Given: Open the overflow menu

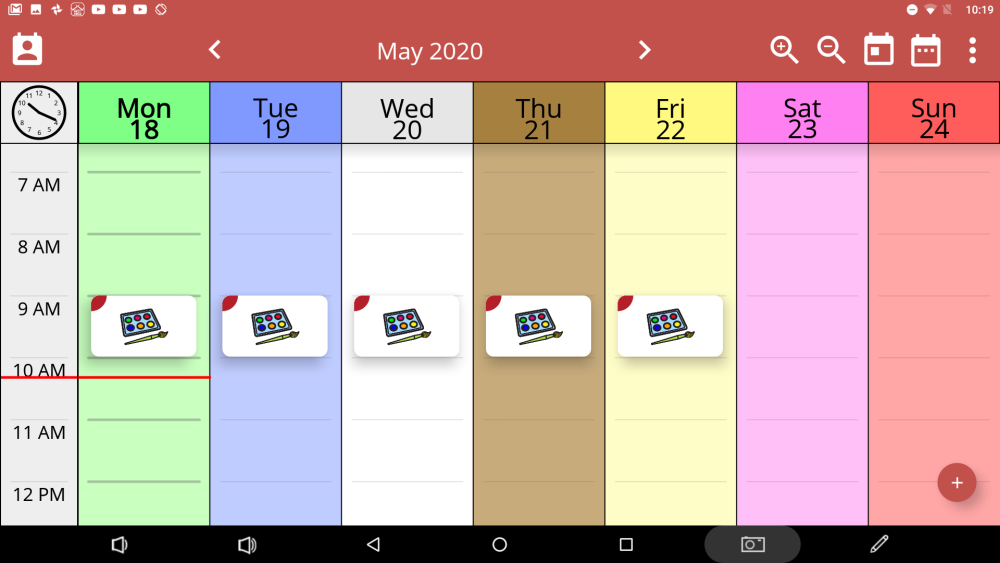Looking at the screenshot, I should 972,50.
